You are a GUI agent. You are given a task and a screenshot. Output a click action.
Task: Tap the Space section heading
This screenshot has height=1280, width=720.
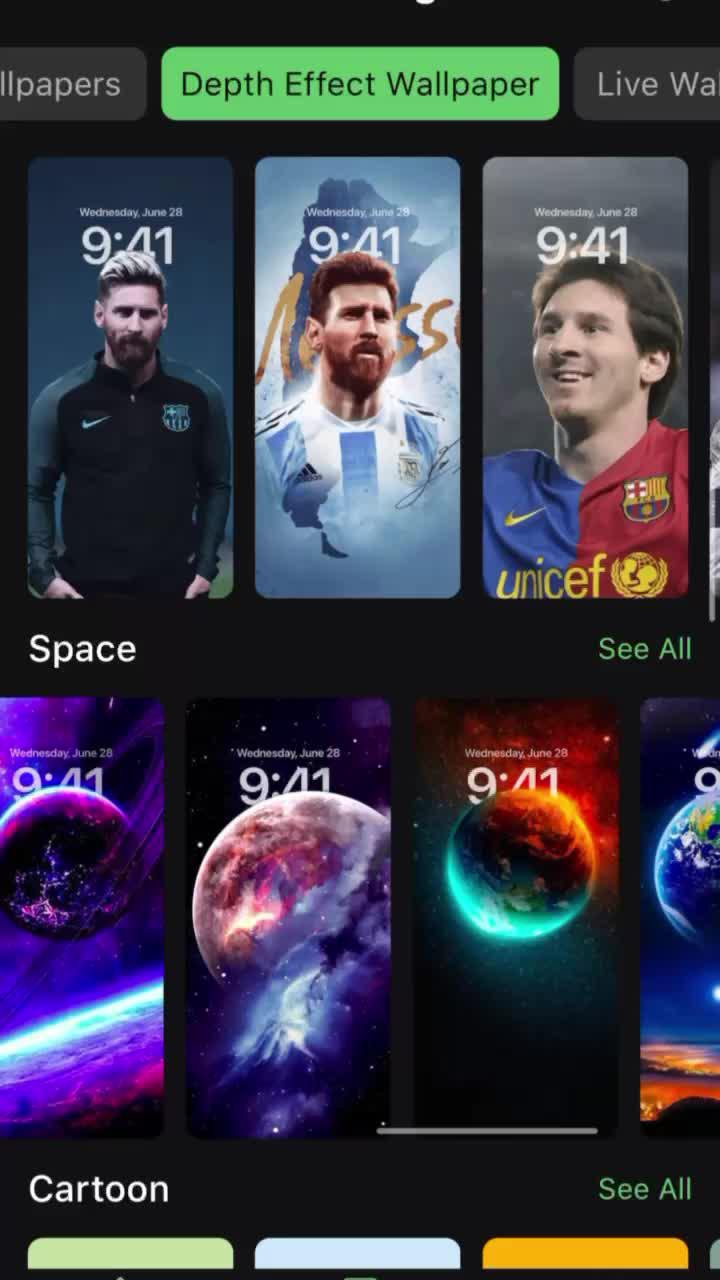coord(83,648)
